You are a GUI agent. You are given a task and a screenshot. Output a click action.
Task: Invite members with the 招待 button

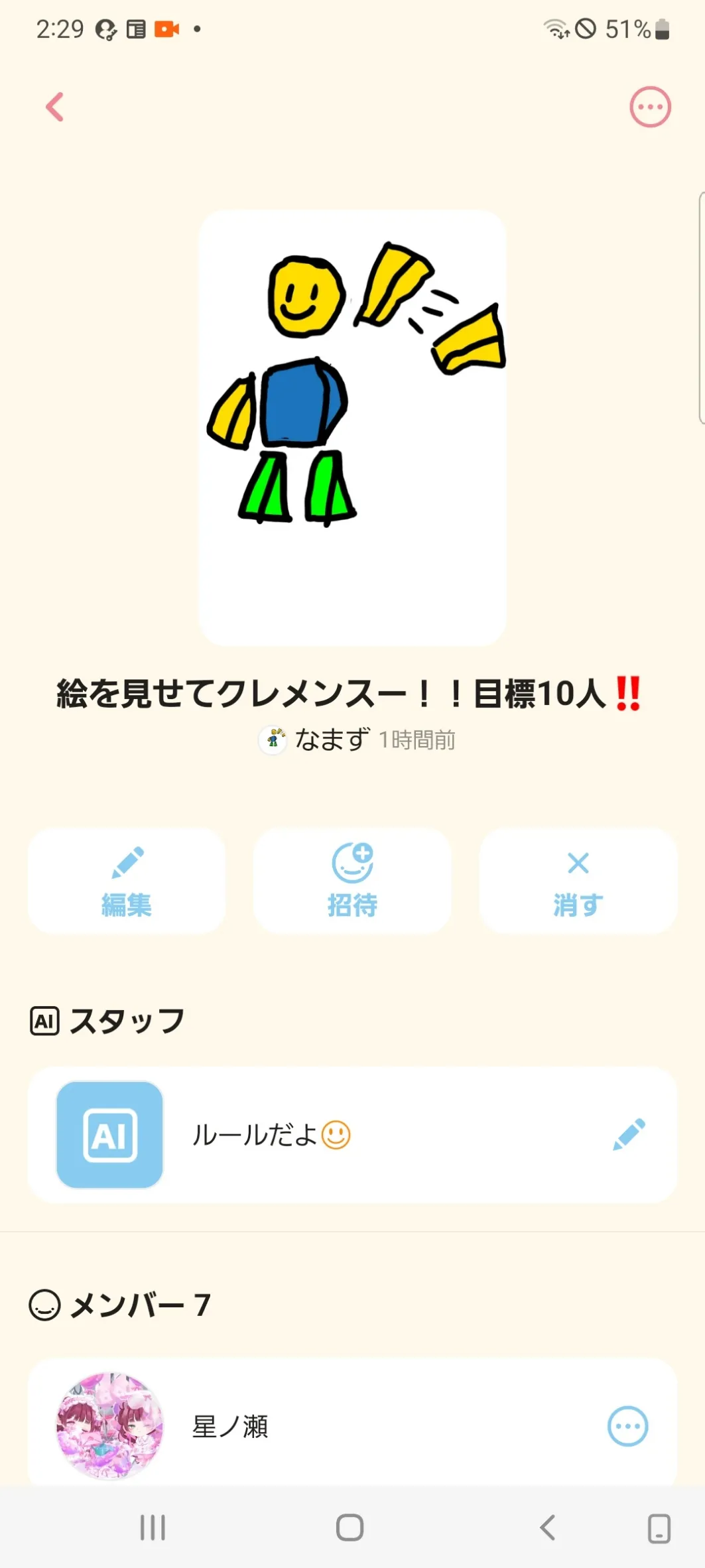coord(352,881)
